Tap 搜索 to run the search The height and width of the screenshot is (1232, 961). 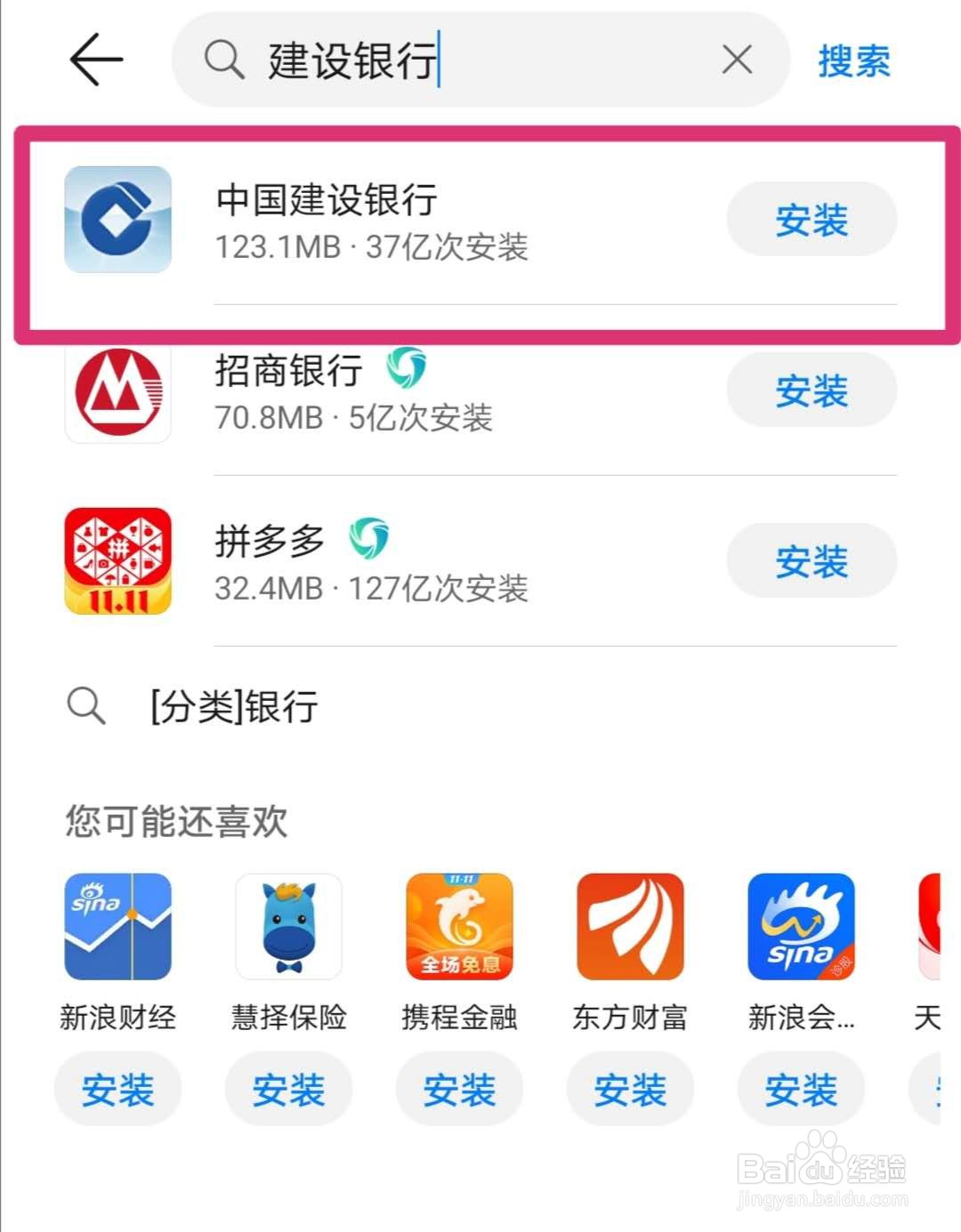point(852,59)
